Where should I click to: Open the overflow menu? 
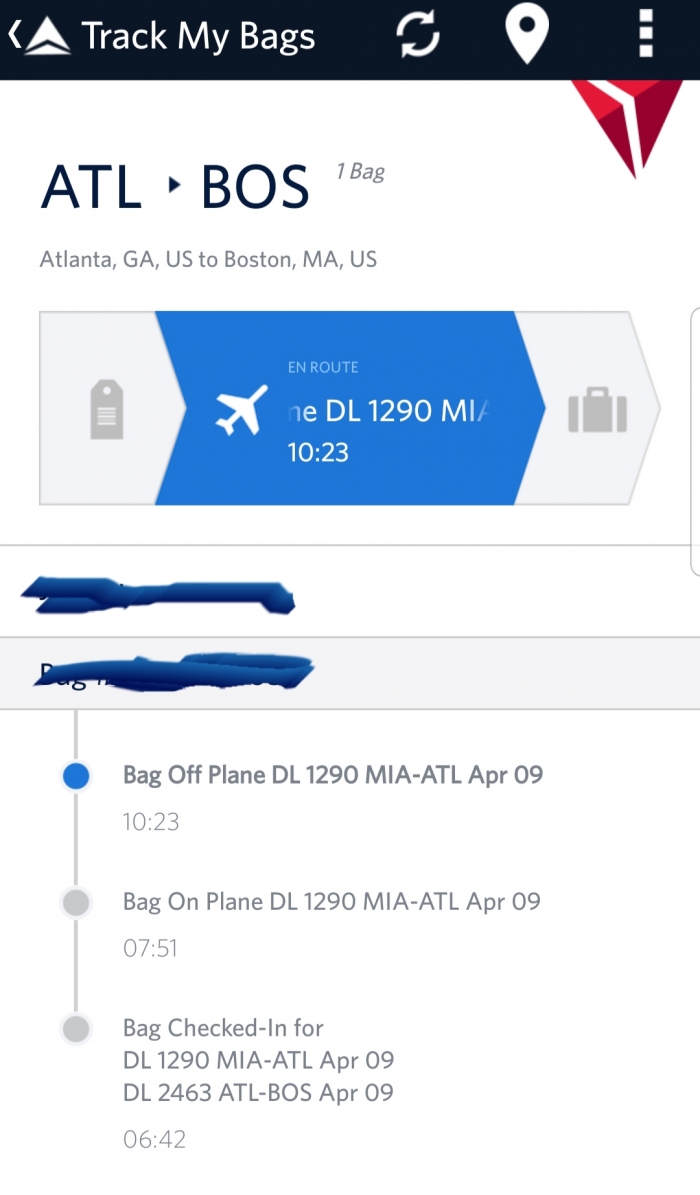[646, 37]
